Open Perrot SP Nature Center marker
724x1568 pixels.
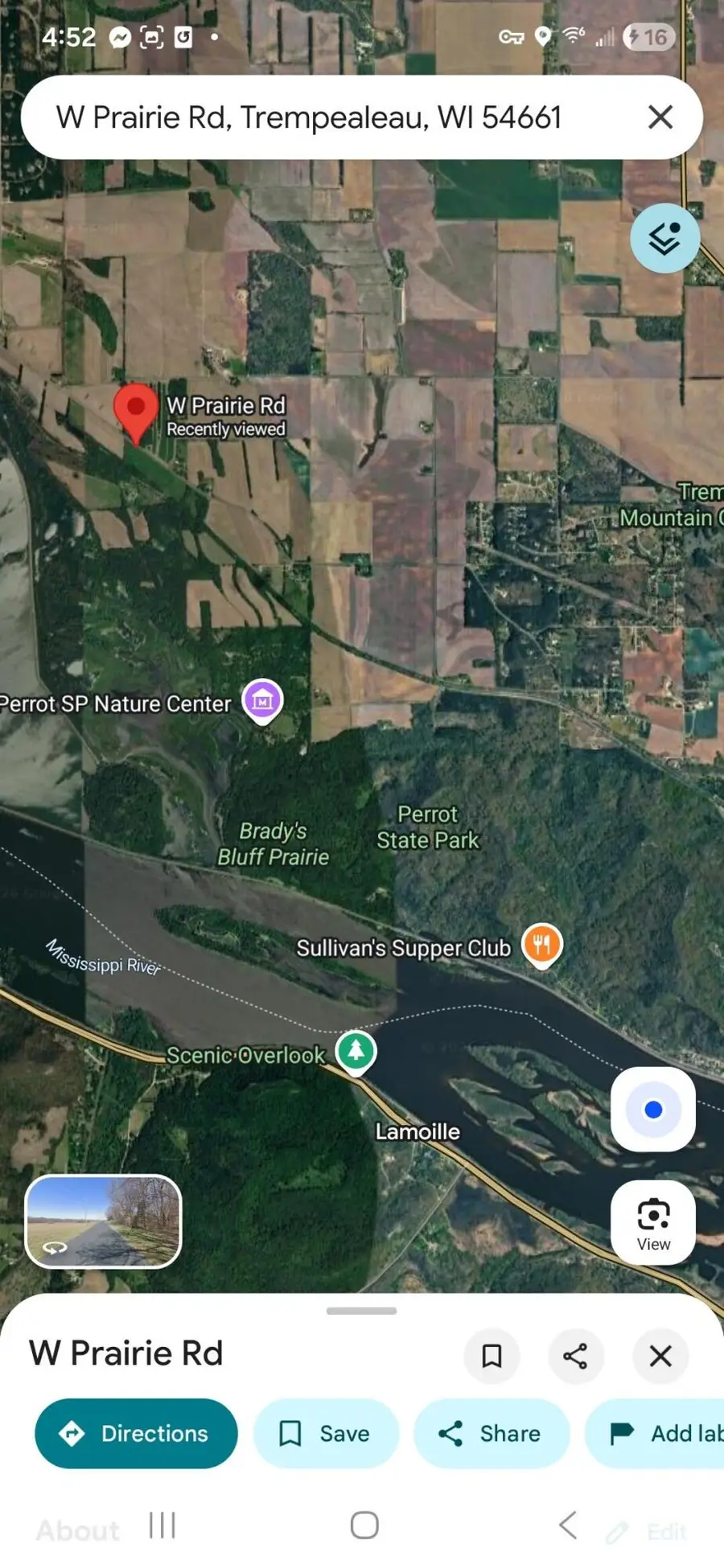tap(262, 701)
